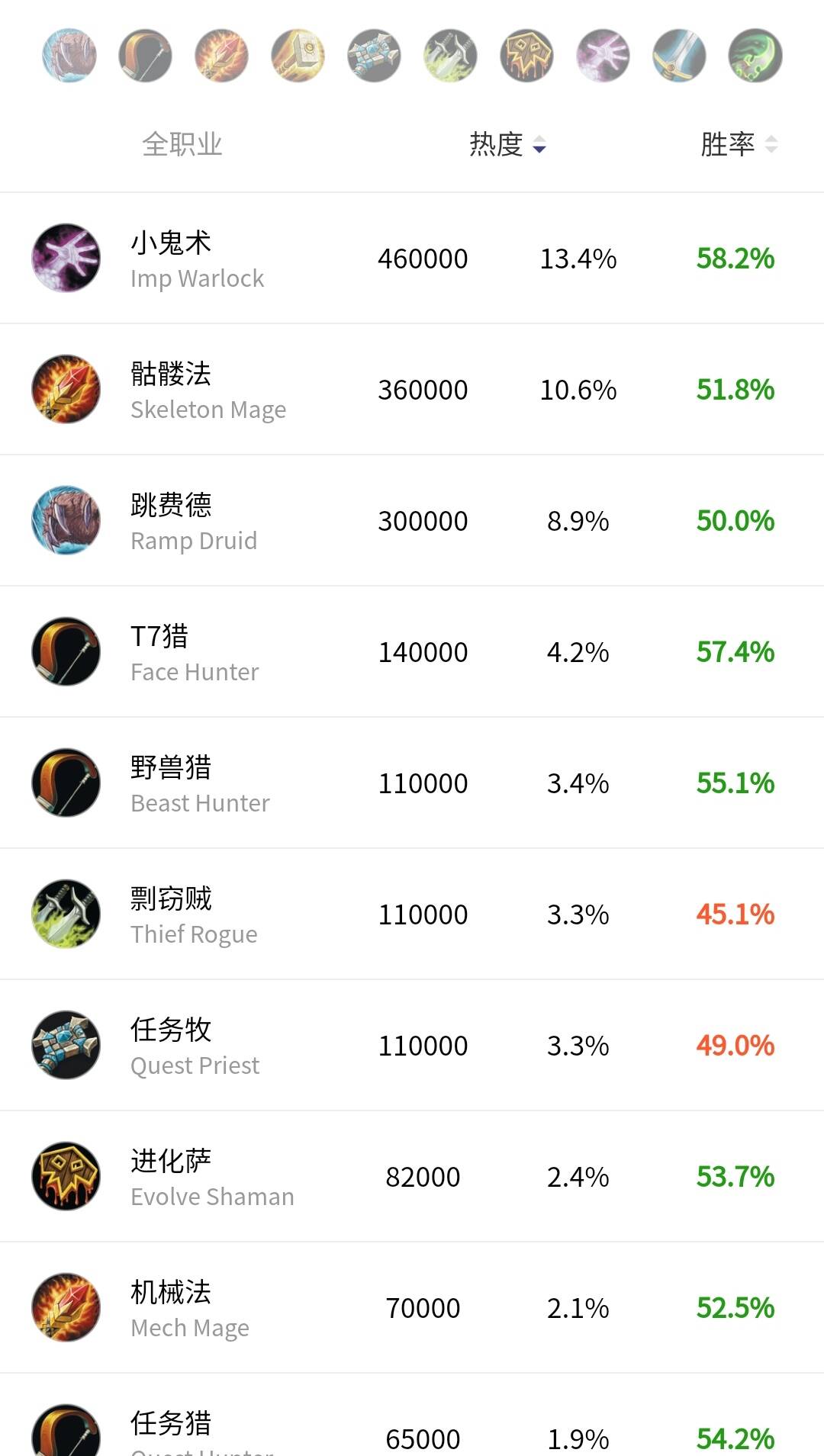Viewport: 824px width, 1456px height.
Task: Filter decks by the Shaman icon
Action: (x=527, y=56)
